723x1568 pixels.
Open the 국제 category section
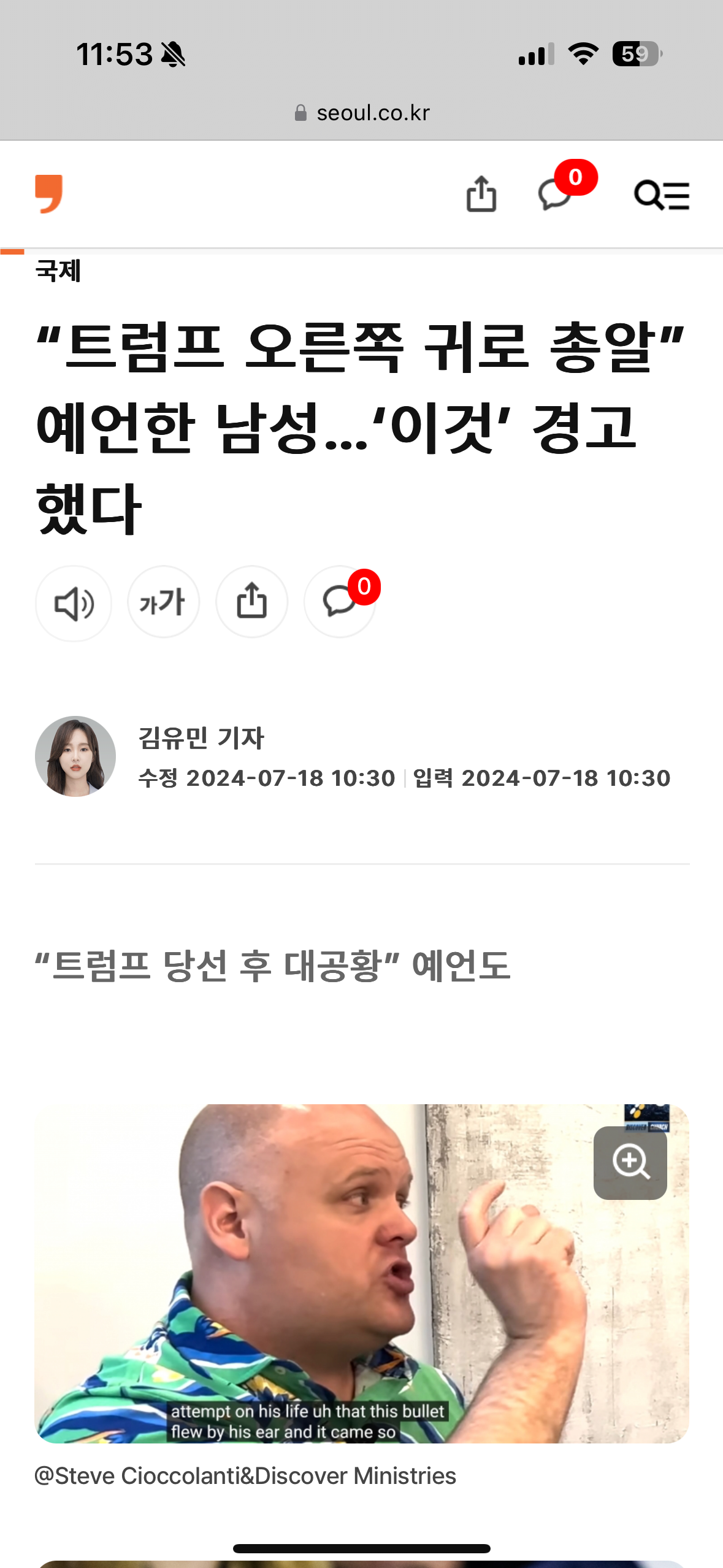coord(58,271)
